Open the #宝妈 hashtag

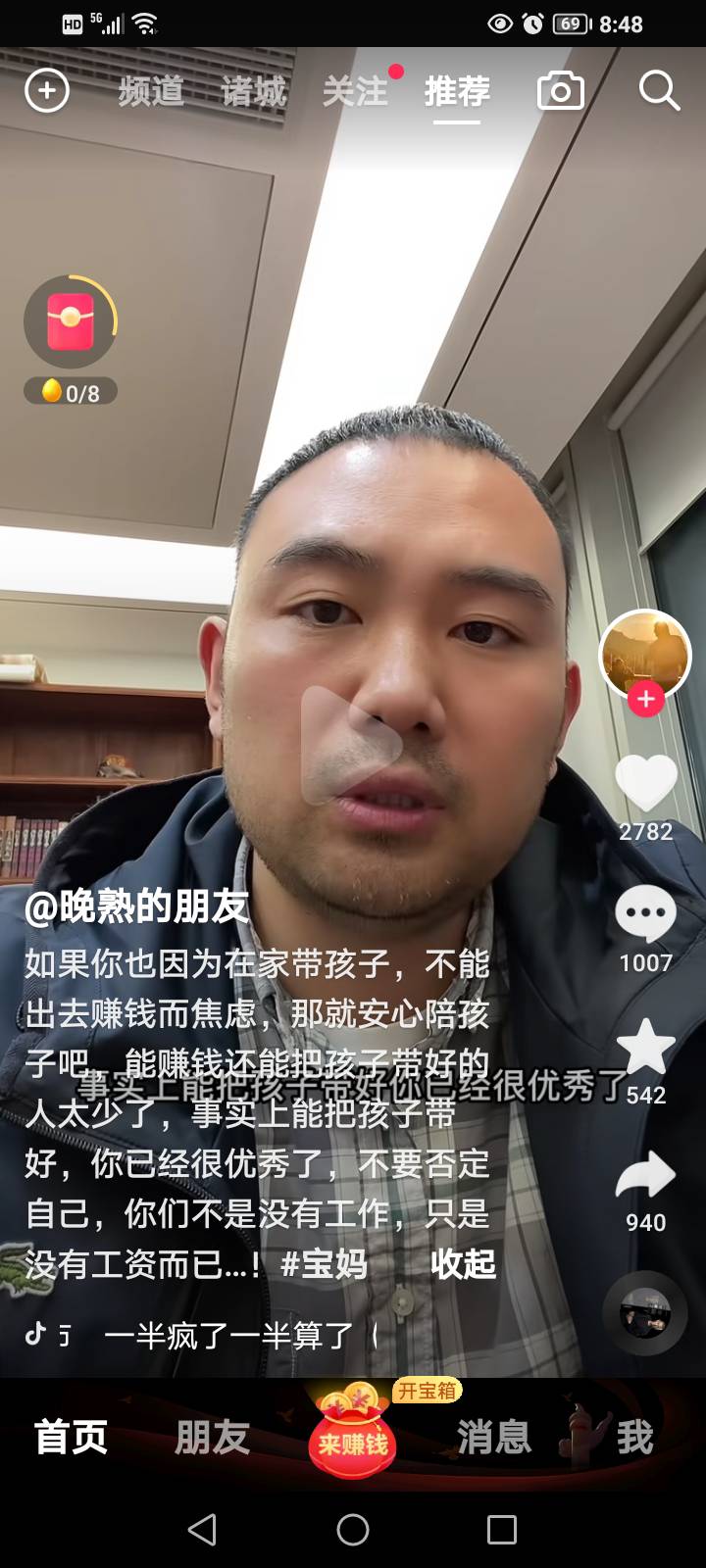coord(324,1264)
